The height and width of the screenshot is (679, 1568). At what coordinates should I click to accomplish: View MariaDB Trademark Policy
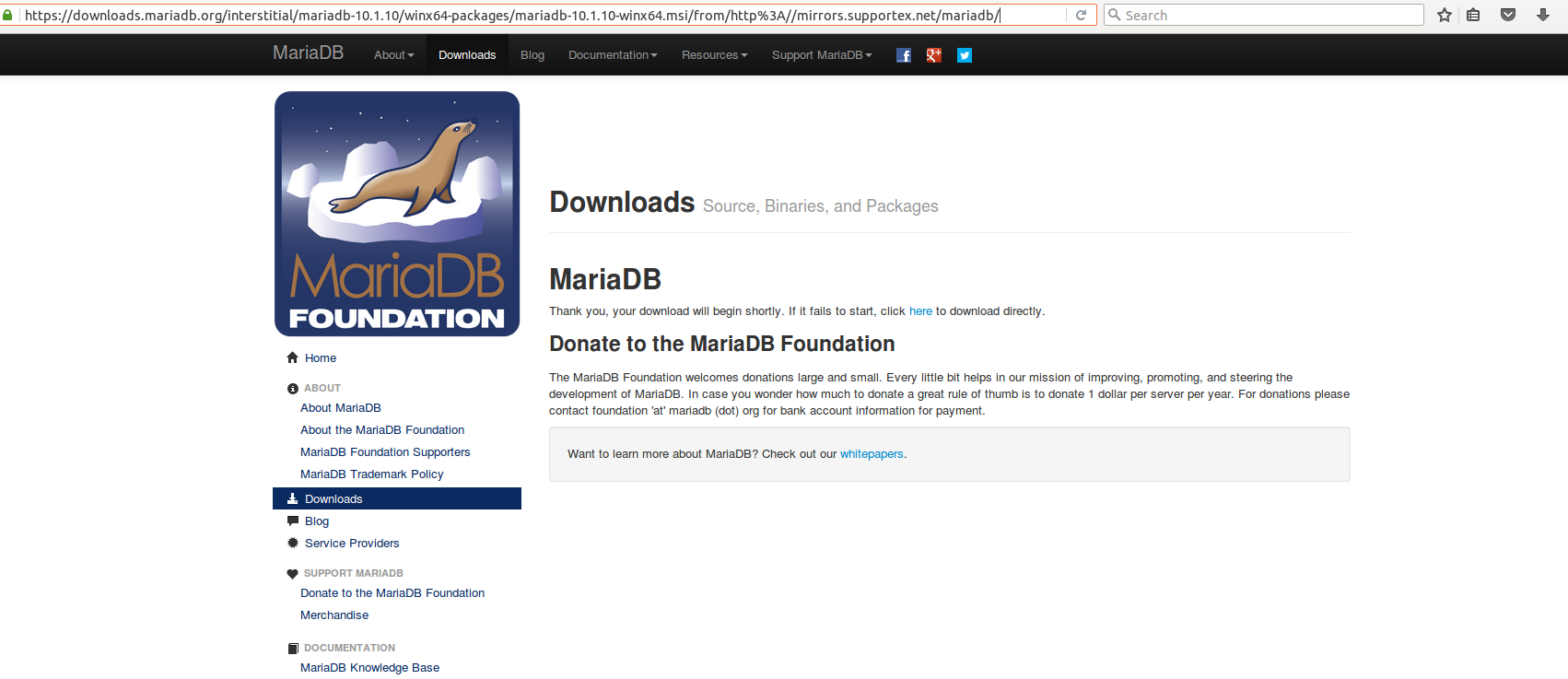click(x=371, y=474)
